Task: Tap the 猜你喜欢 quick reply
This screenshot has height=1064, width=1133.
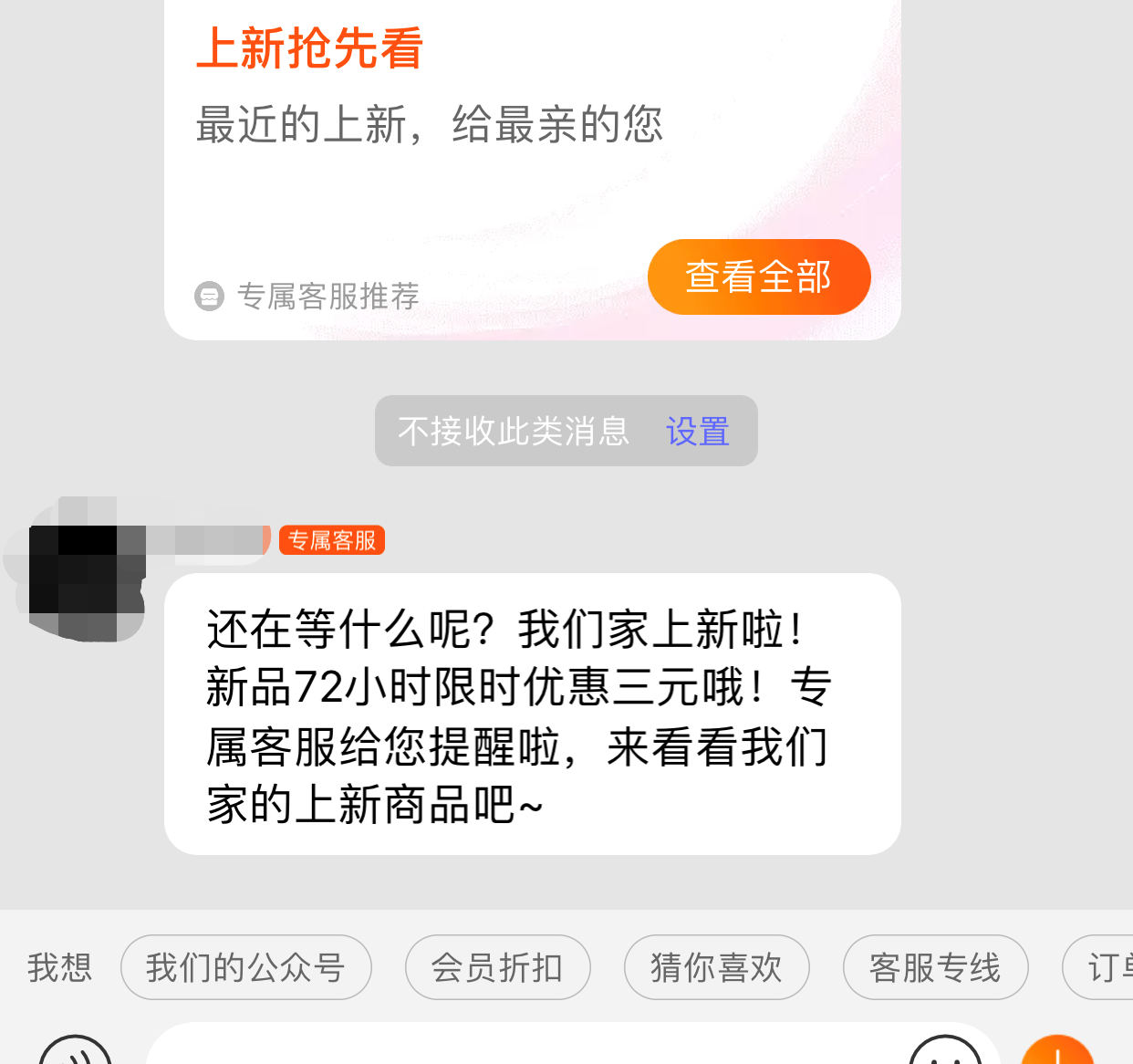Action: (716, 967)
